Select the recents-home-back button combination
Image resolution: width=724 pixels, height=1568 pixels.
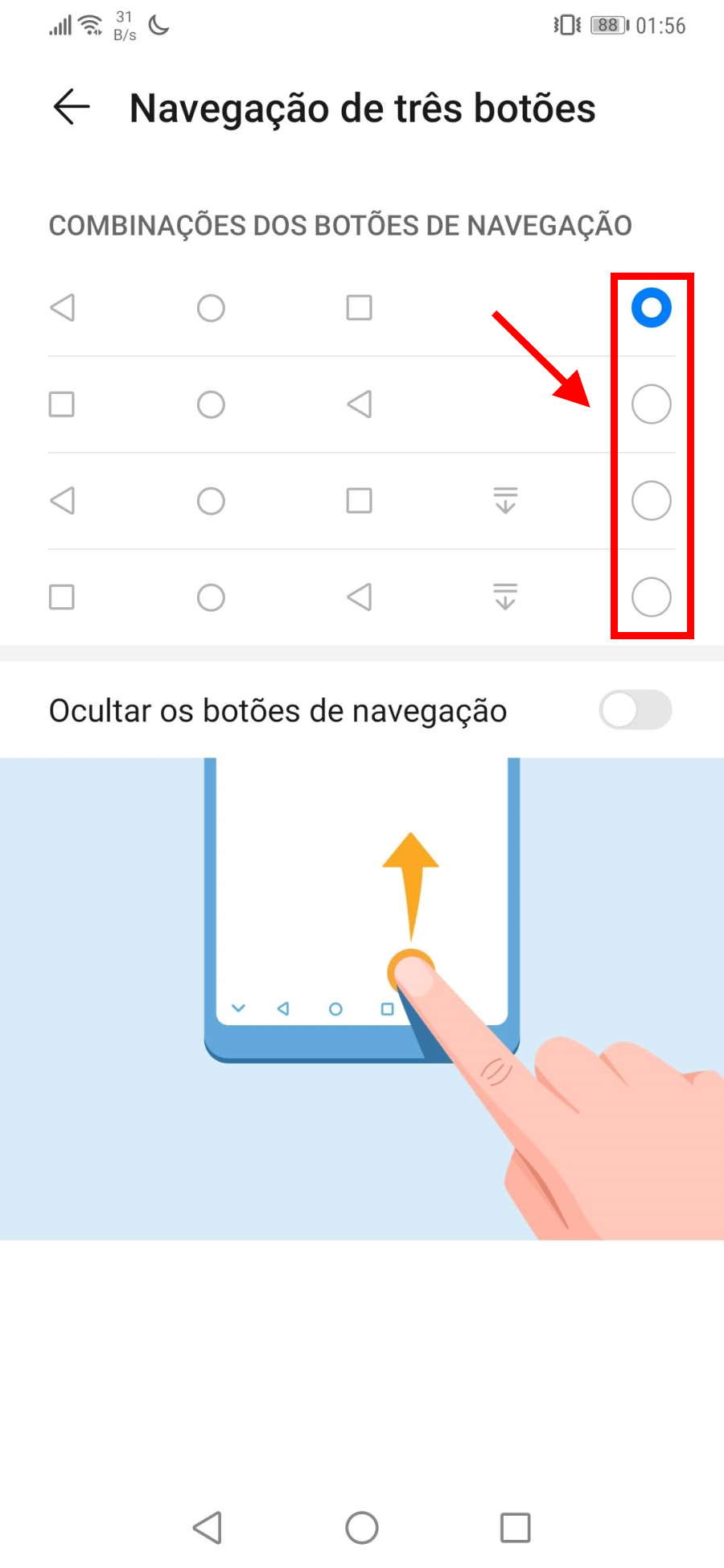(651, 404)
